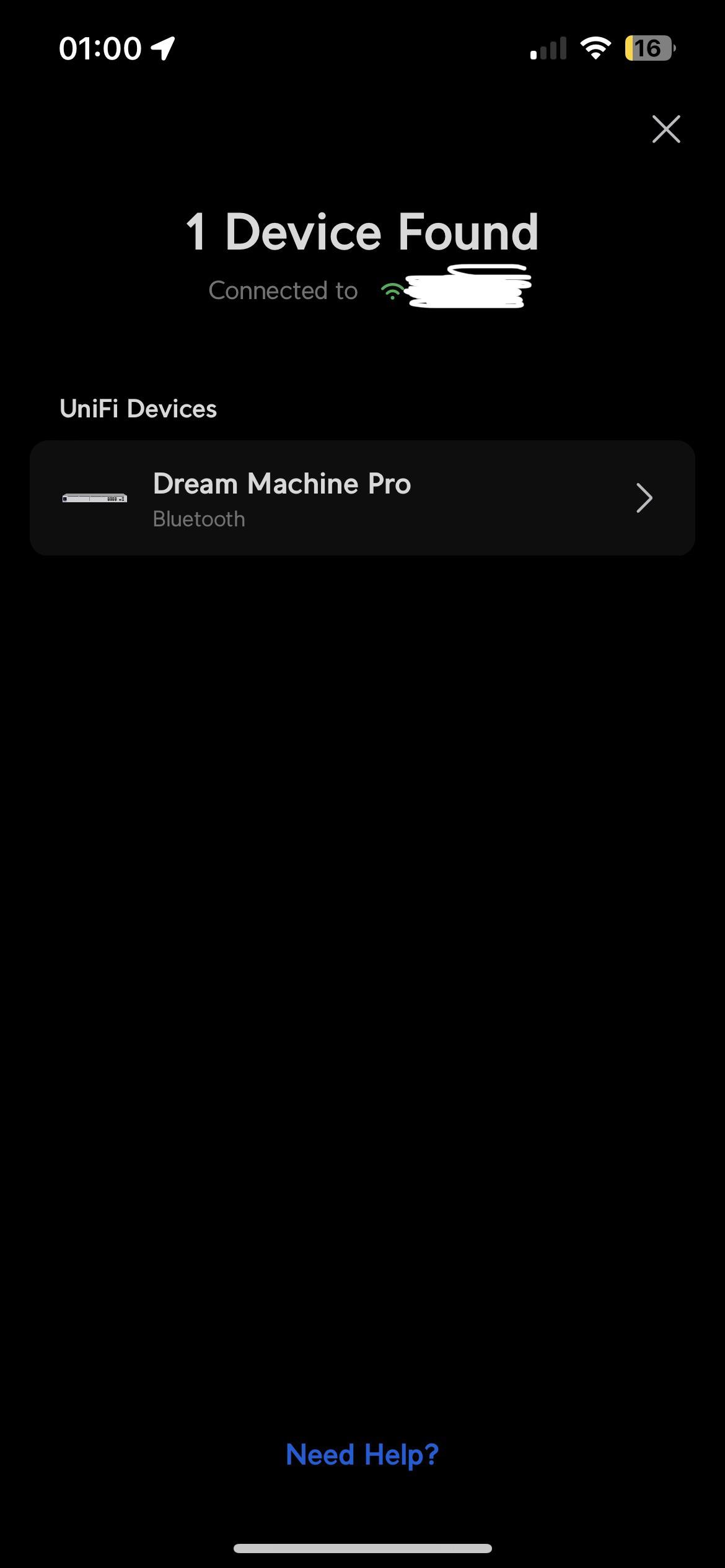Open the Need Help link
This screenshot has height=1568, width=725.
coord(362,1455)
